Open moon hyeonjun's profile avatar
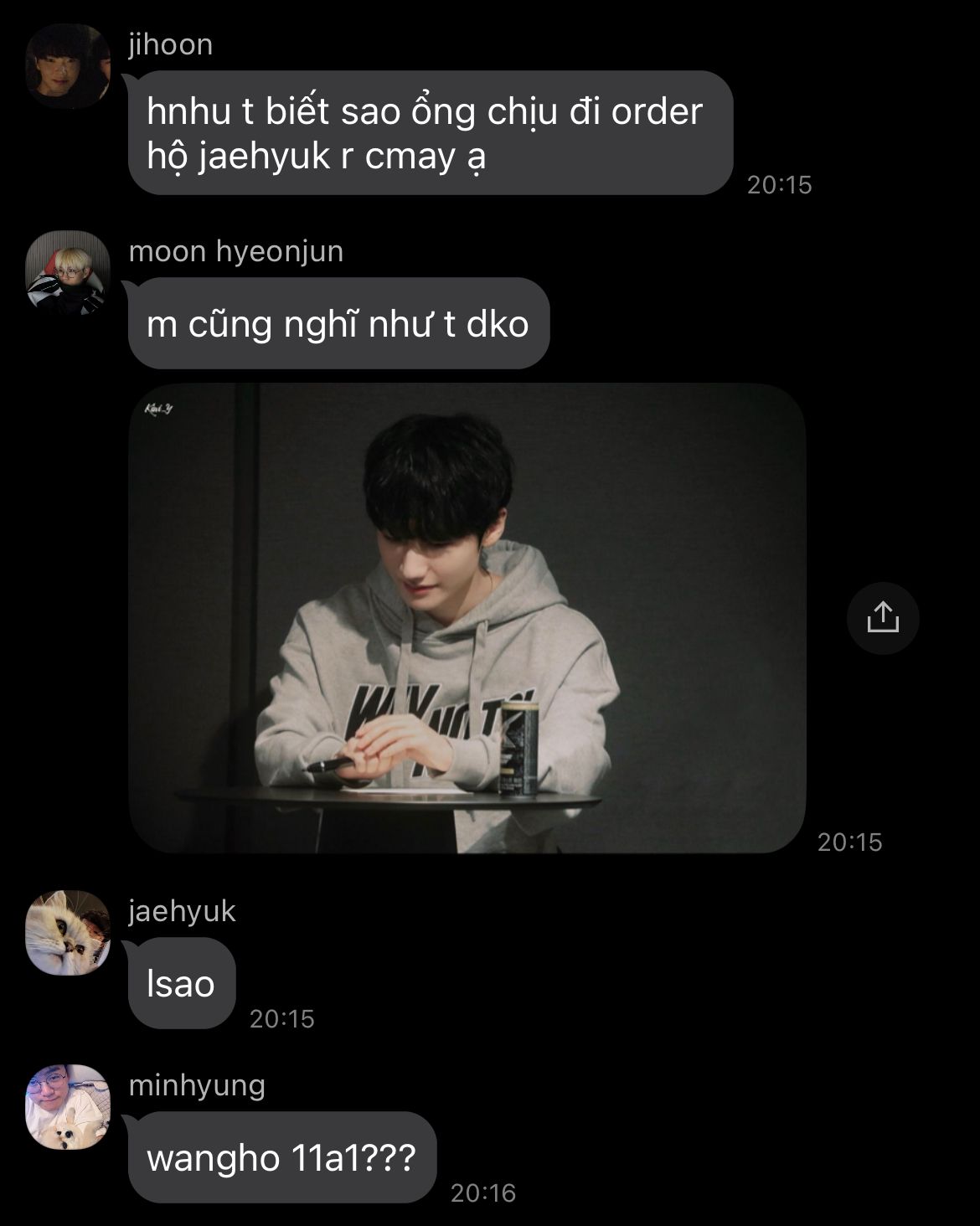This screenshot has height=1226, width=980. point(68,272)
